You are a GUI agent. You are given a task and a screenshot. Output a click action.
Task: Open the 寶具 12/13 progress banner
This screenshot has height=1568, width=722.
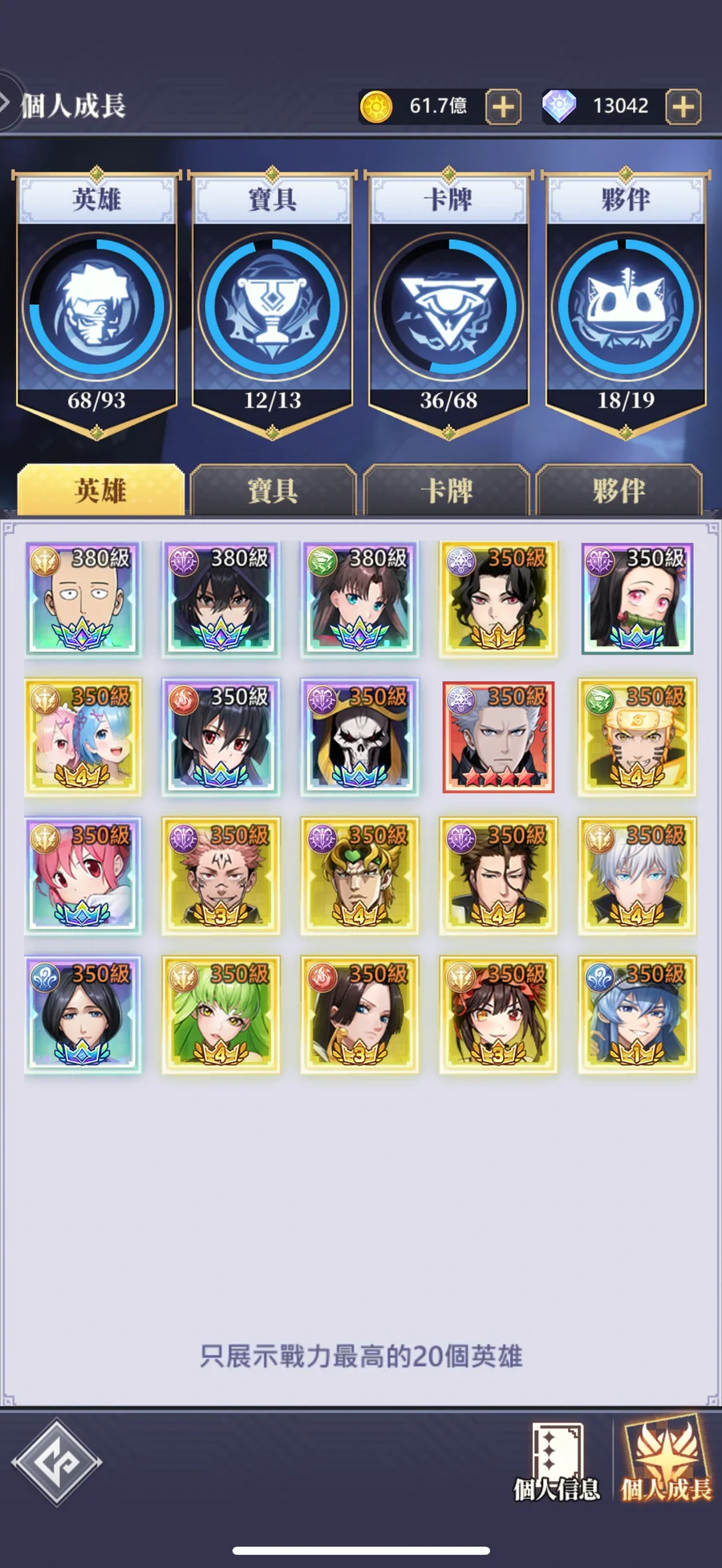pyautogui.click(x=273, y=305)
